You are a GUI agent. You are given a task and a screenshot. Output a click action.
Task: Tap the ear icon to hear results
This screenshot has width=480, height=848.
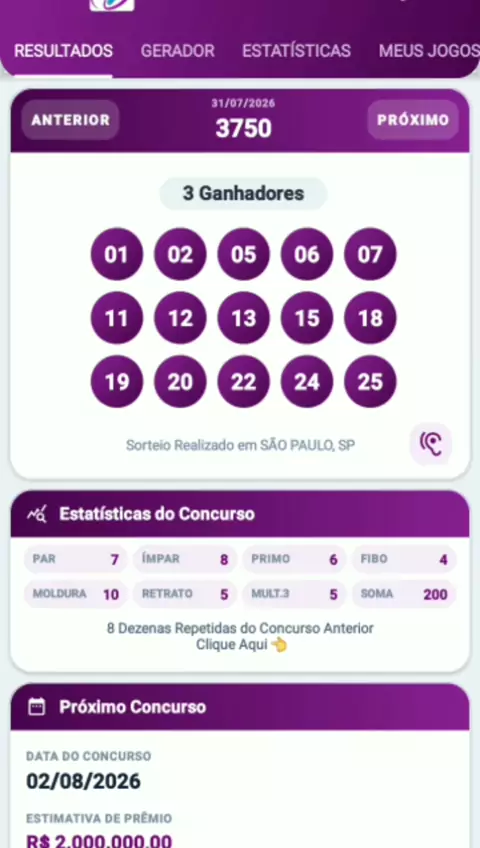pyautogui.click(x=431, y=445)
